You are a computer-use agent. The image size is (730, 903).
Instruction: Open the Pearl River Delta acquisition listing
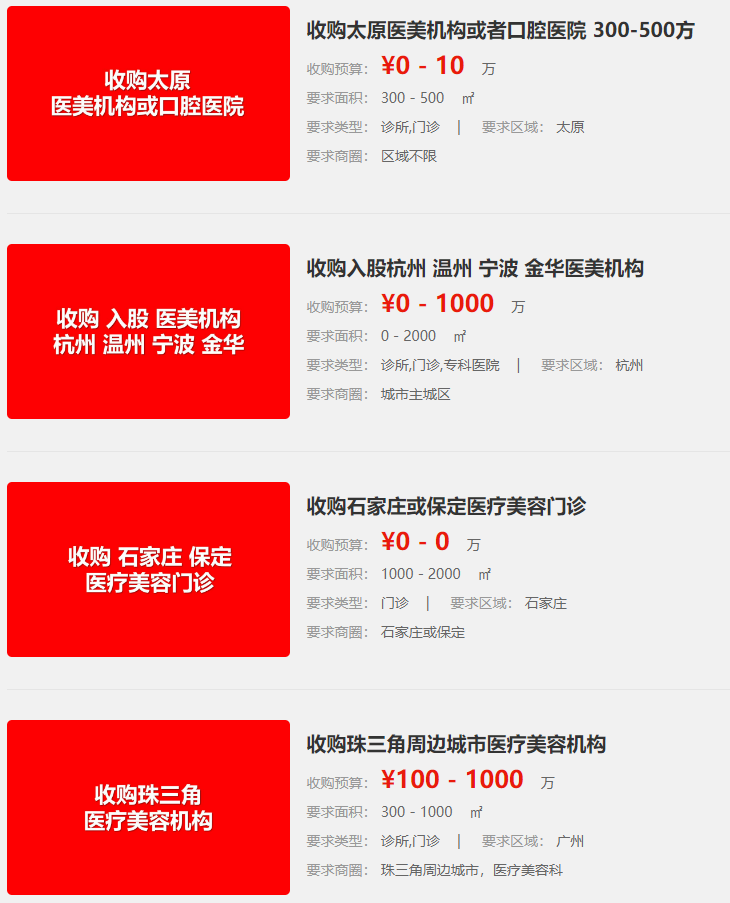[456, 744]
